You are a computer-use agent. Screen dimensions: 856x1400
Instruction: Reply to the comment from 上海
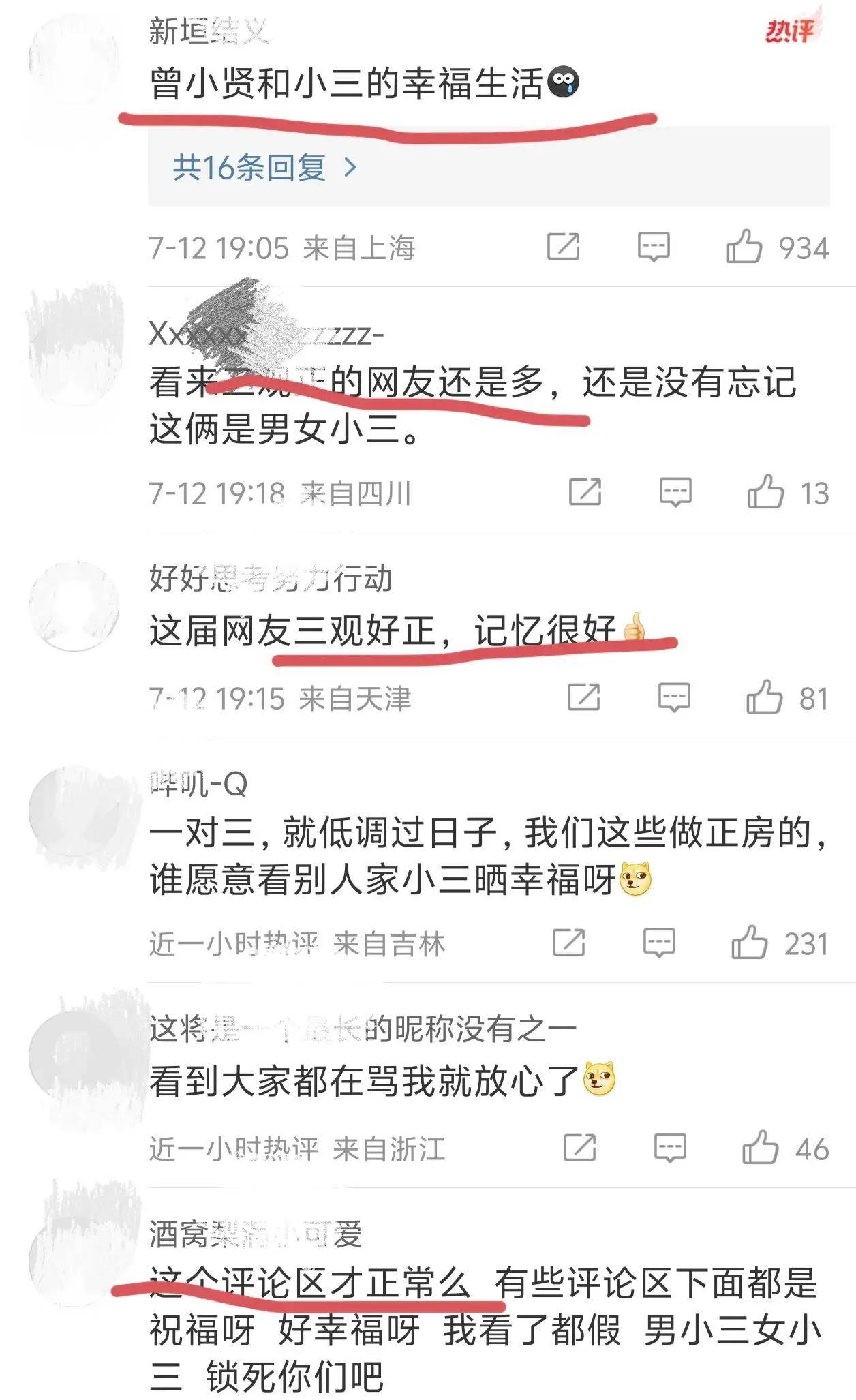(x=653, y=247)
